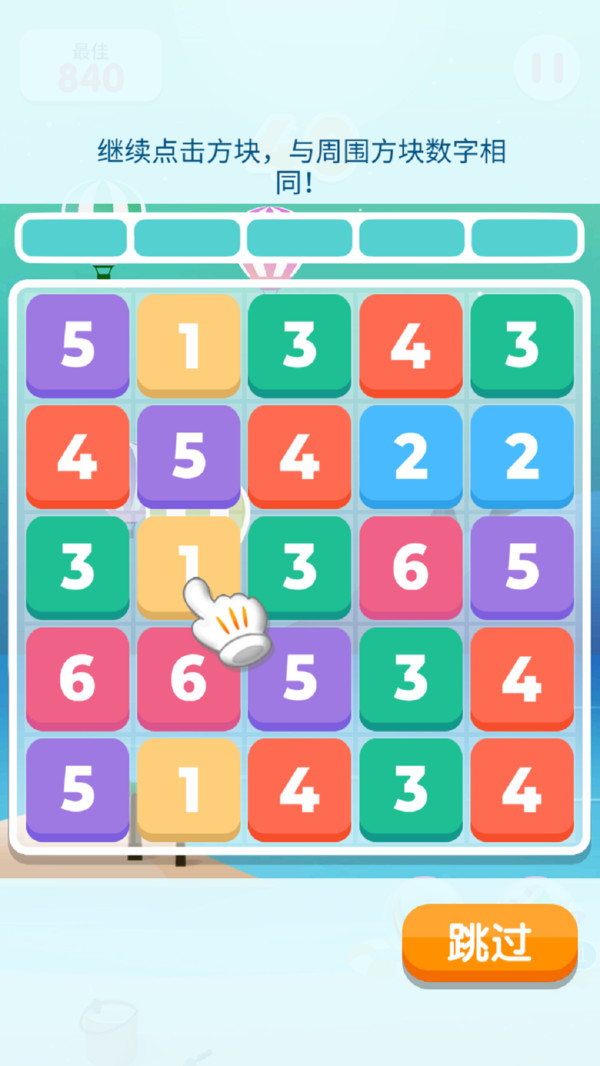The width and height of the screenshot is (600, 1066).
Task: Tap the orange 跳过 skip button
Action: tap(489, 943)
